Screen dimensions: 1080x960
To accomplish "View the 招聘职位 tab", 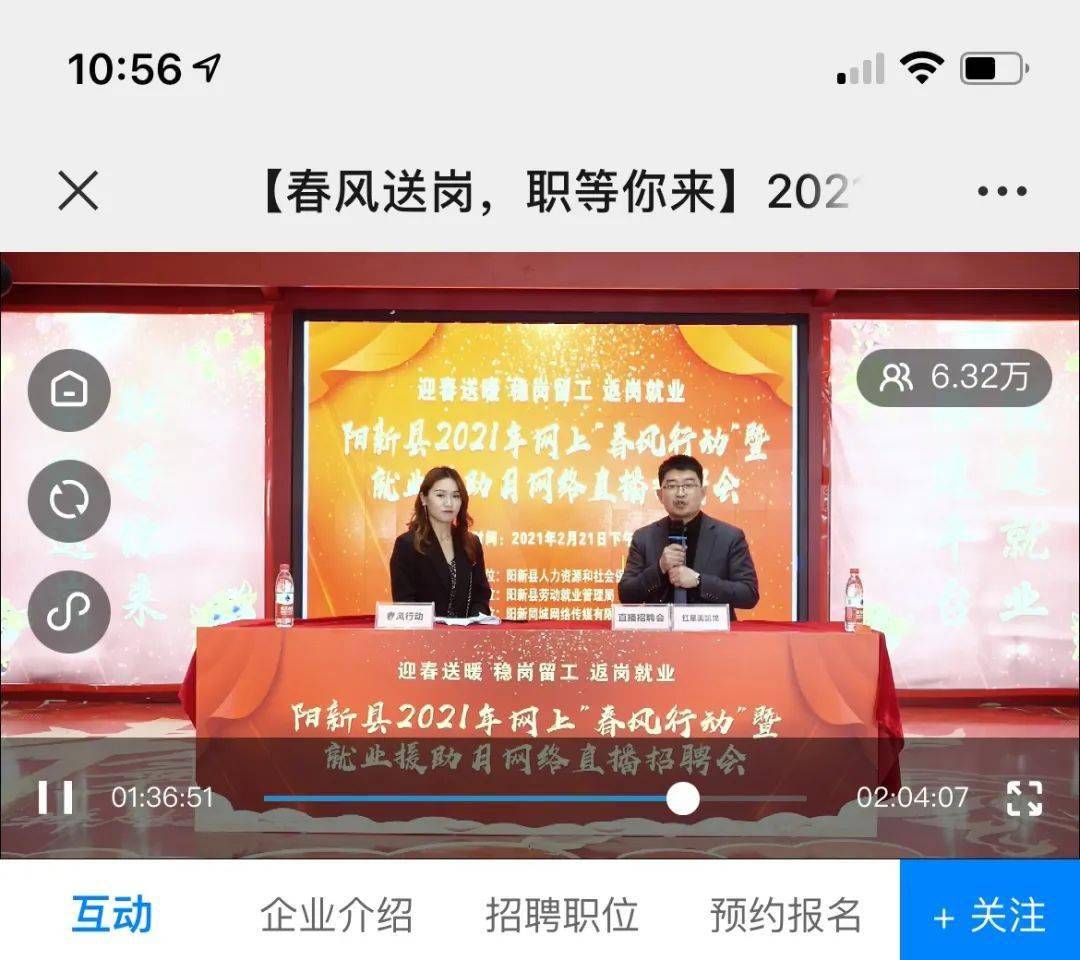I will click(x=562, y=914).
